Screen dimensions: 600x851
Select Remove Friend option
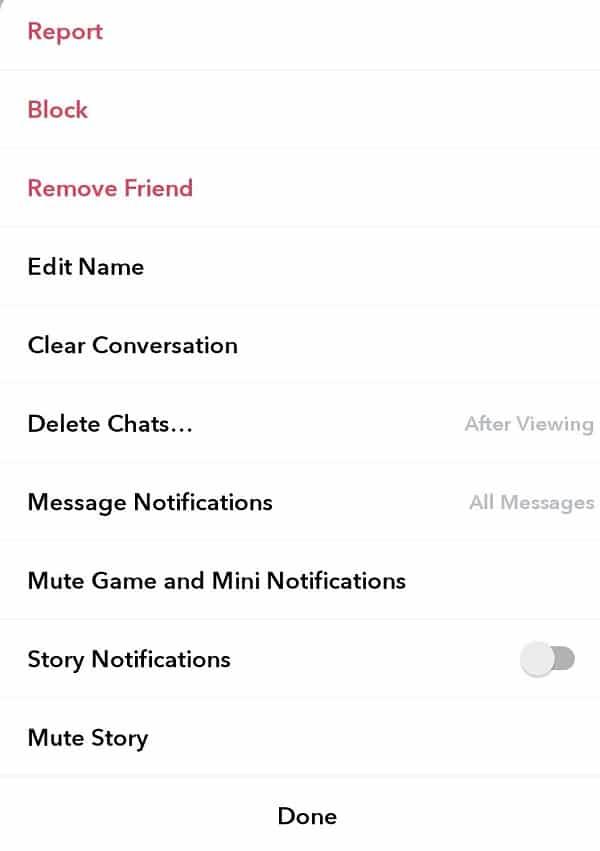coord(110,188)
